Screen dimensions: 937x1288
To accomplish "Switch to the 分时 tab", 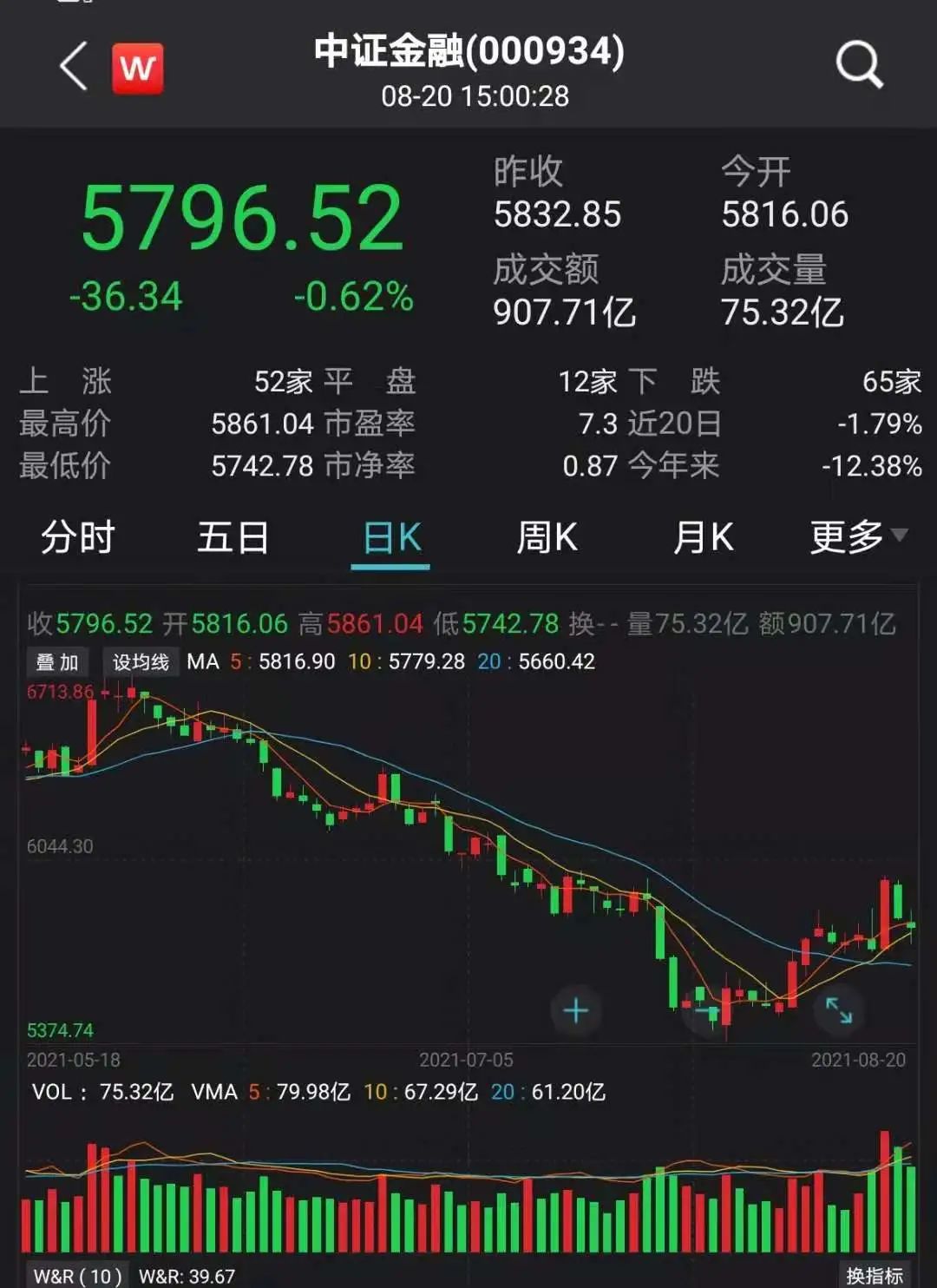I will pyautogui.click(x=78, y=538).
